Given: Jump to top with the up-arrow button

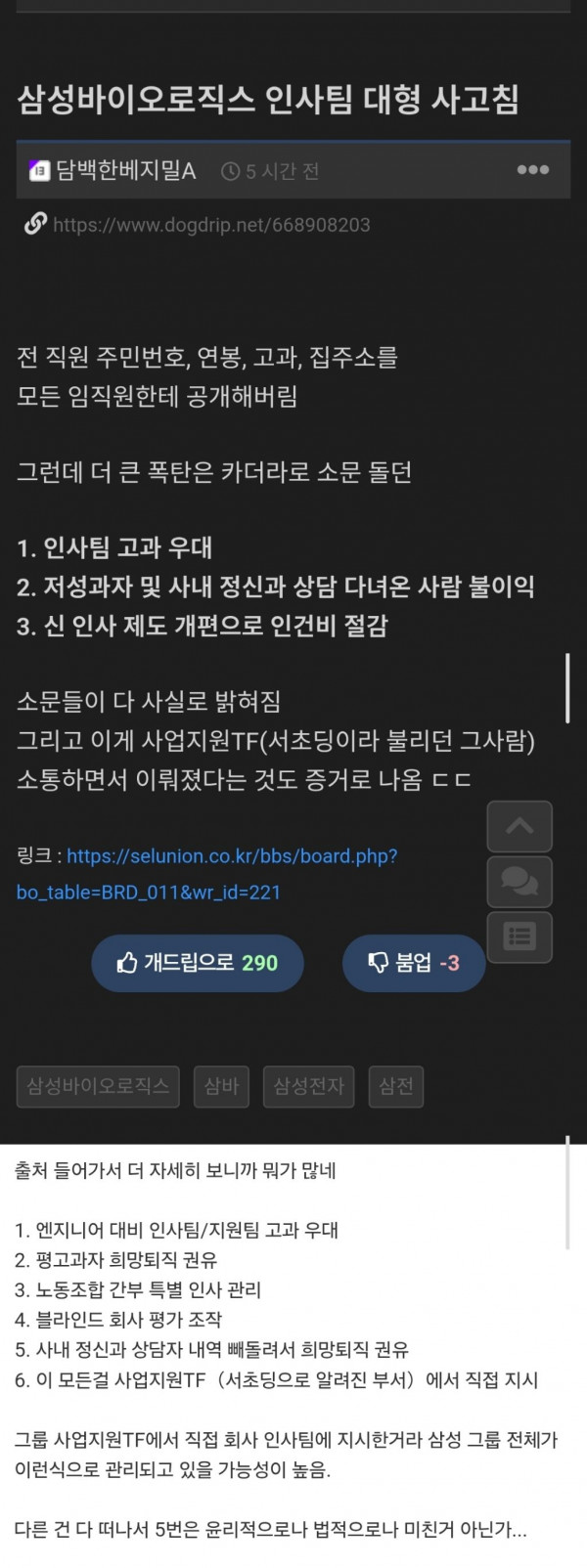Looking at the screenshot, I should [519, 826].
